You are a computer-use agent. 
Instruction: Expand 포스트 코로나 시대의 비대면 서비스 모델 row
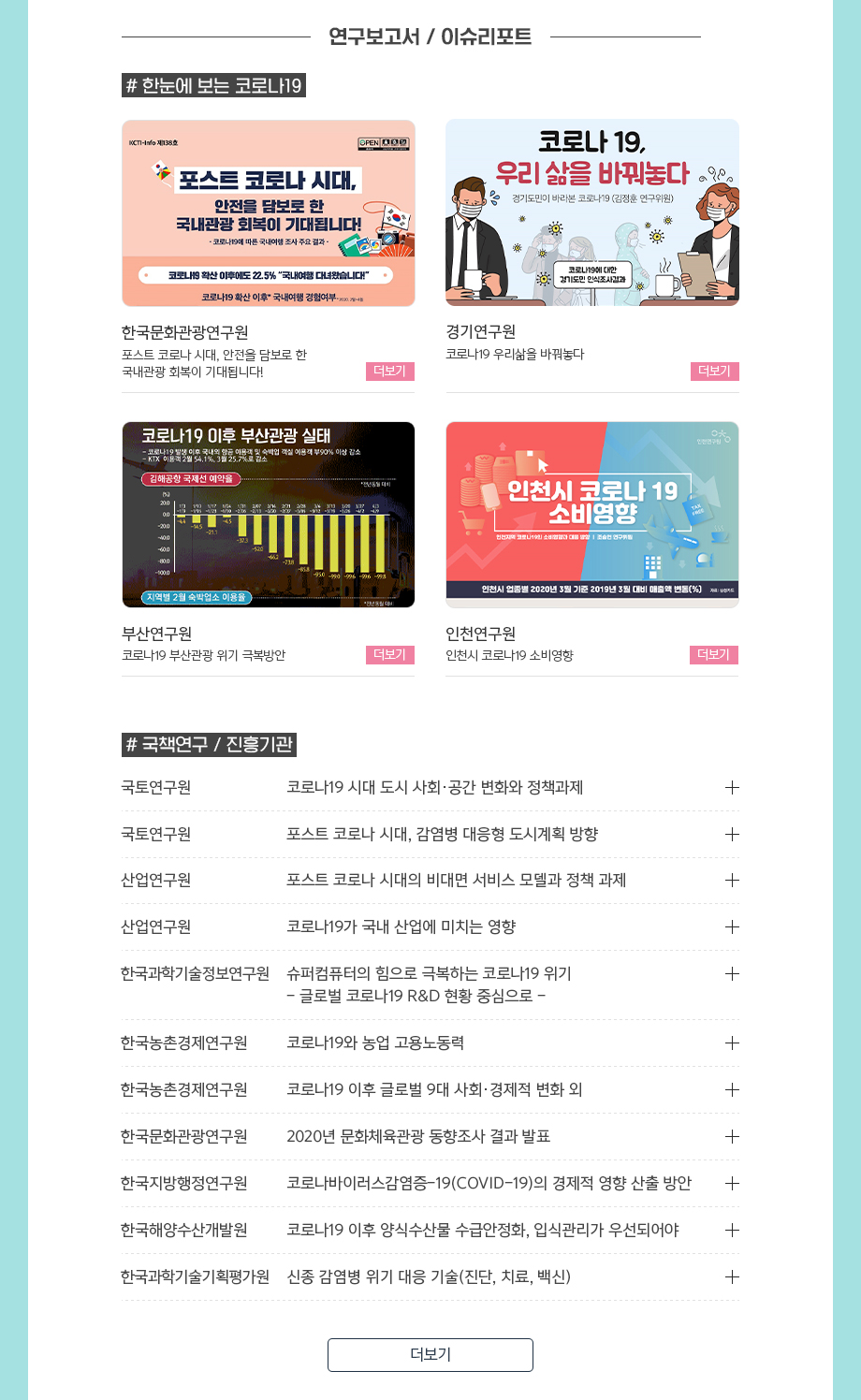coord(732,881)
